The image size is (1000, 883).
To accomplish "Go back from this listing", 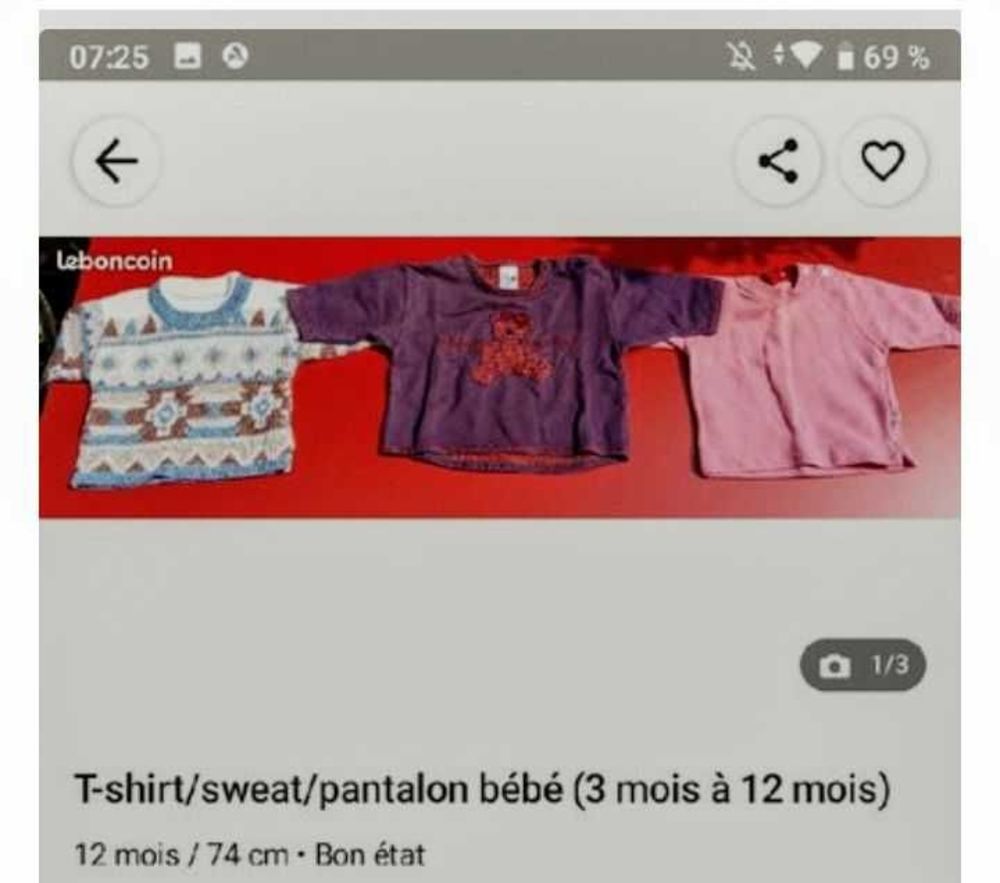I will click(x=116, y=162).
